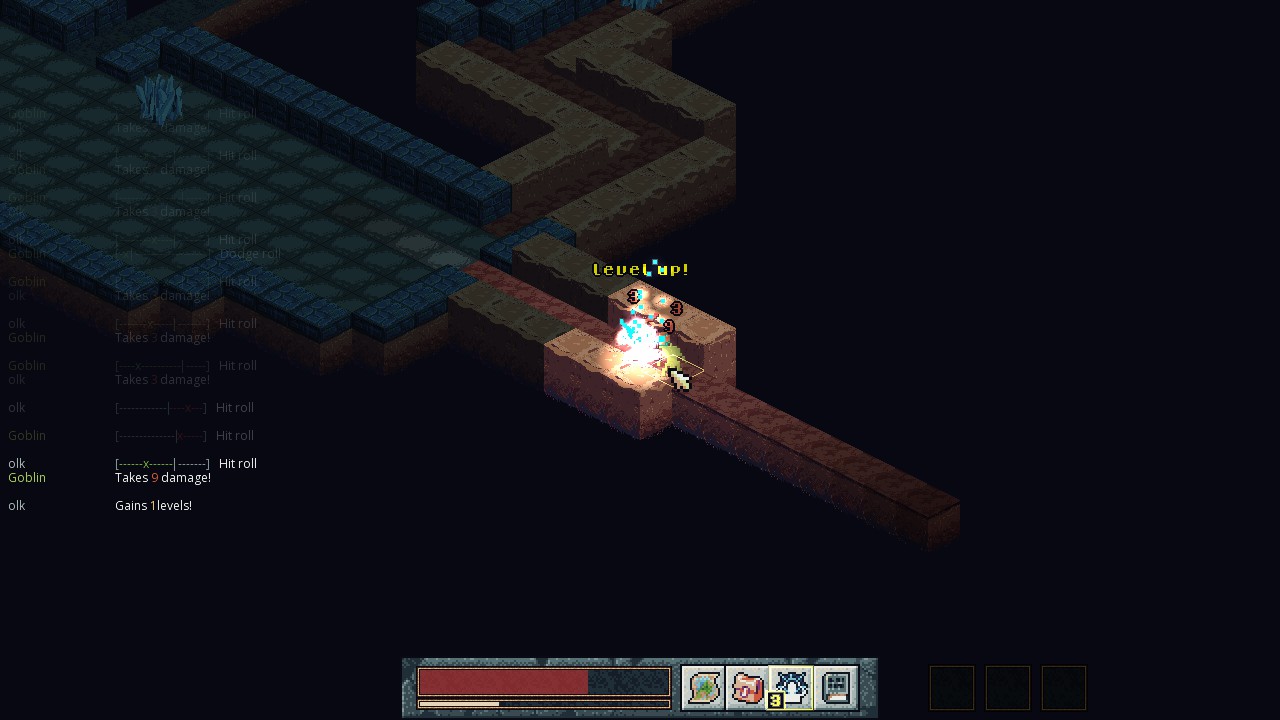Open the map scroll
The width and height of the screenshot is (1280, 720).
pyautogui.click(x=703, y=688)
